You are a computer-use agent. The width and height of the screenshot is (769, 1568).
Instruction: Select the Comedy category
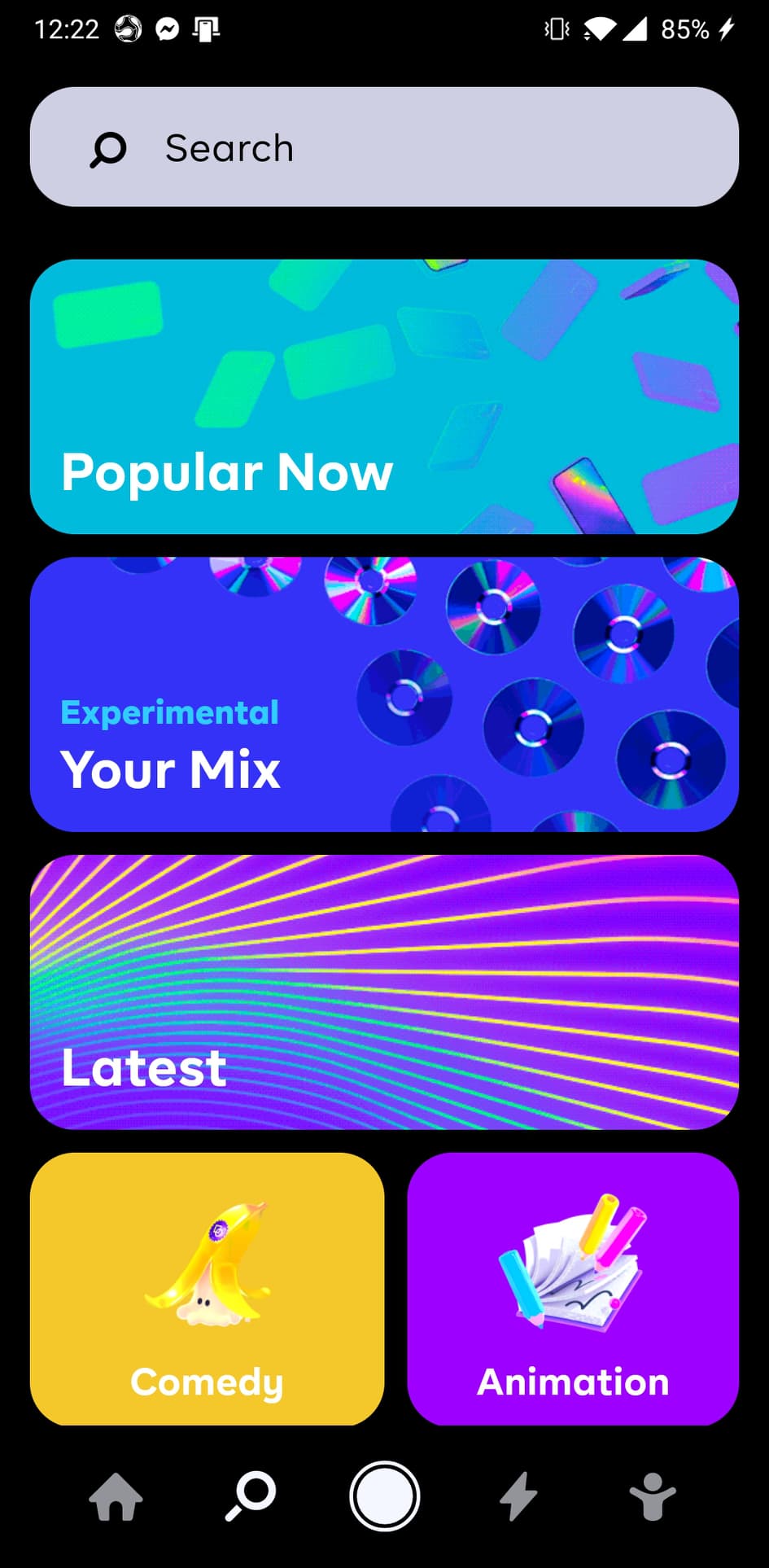click(x=207, y=1289)
